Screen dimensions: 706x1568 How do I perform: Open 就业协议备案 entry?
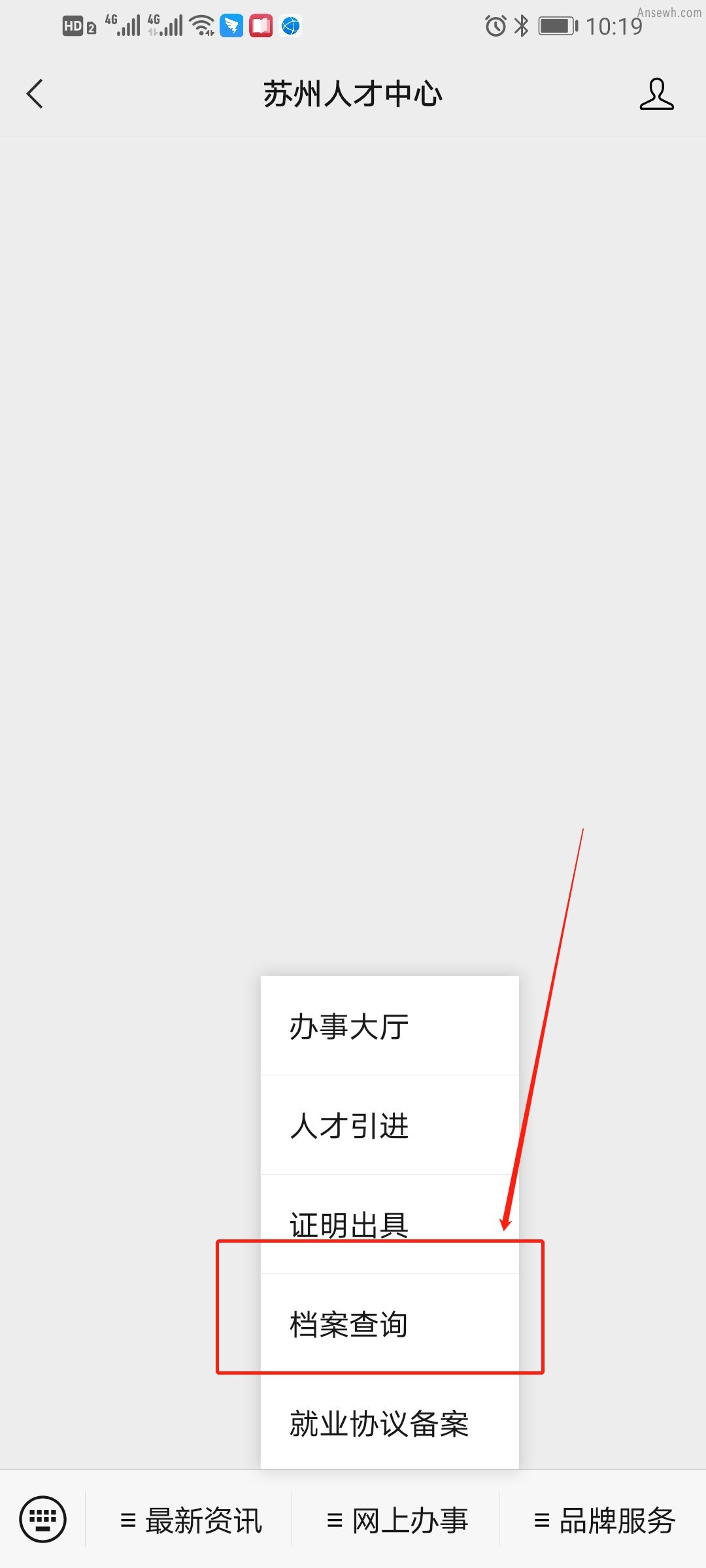tap(390, 1424)
